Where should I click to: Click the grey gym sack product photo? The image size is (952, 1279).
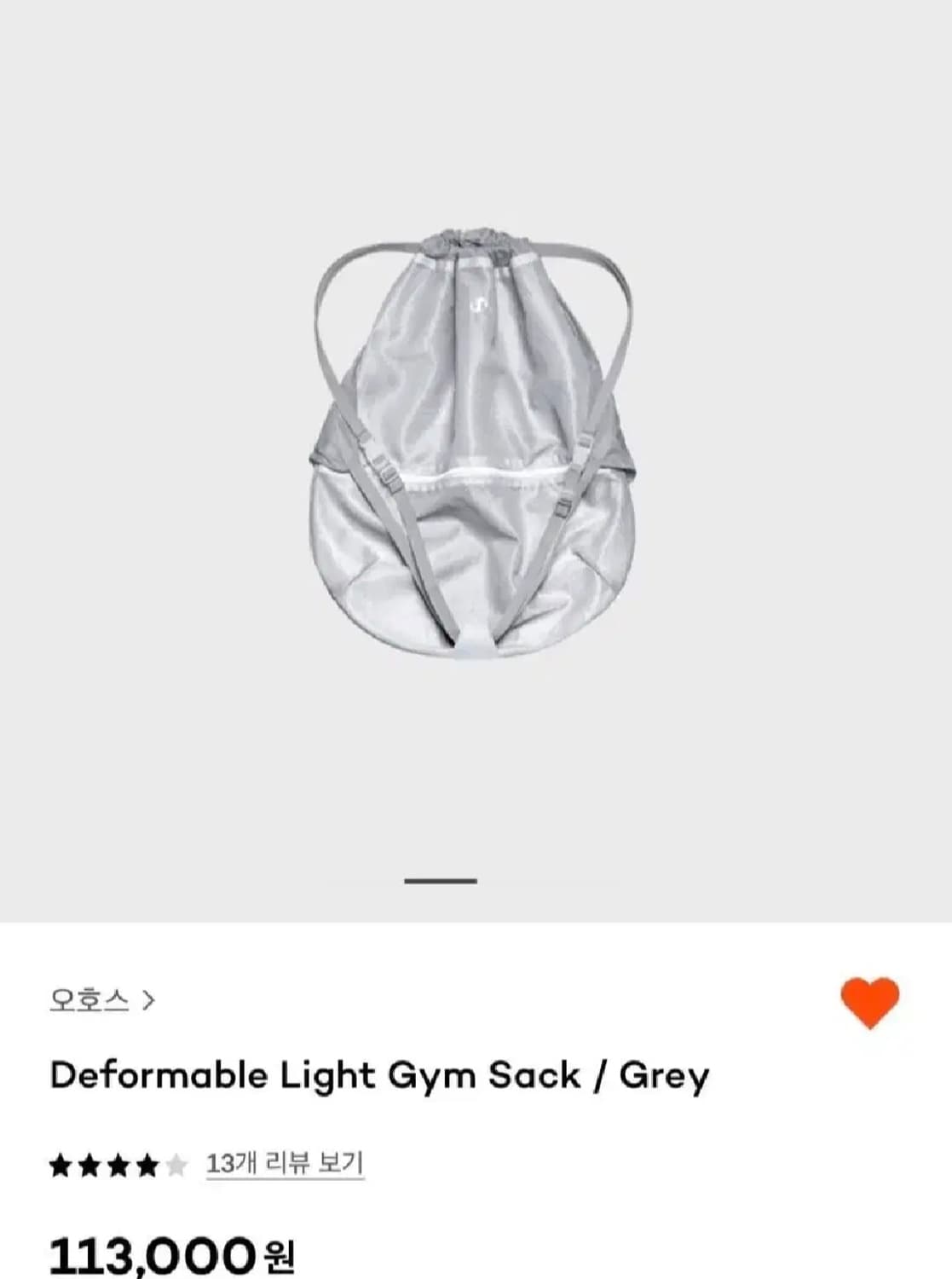tap(474, 443)
